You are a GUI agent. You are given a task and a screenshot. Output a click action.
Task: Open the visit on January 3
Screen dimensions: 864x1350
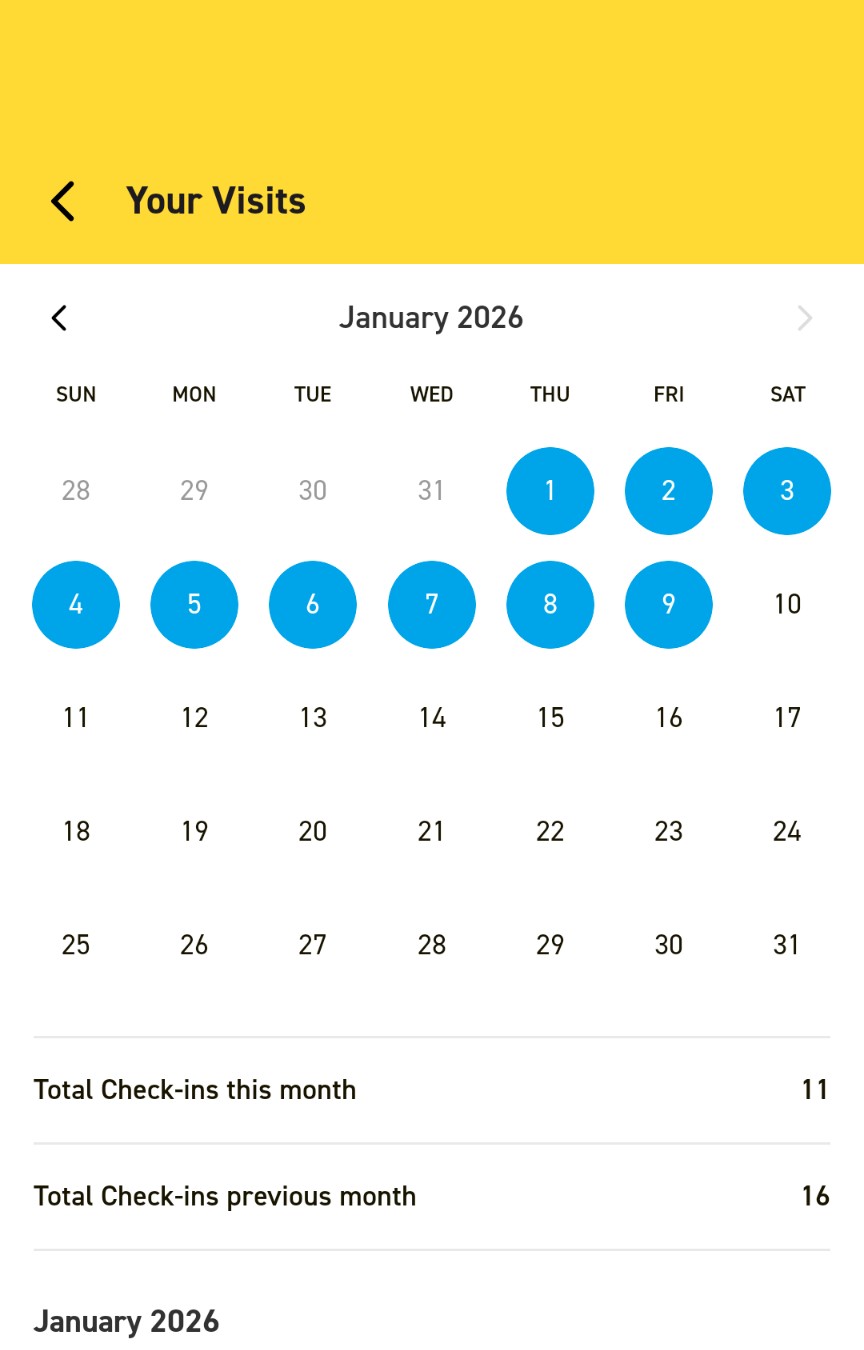(787, 491)
